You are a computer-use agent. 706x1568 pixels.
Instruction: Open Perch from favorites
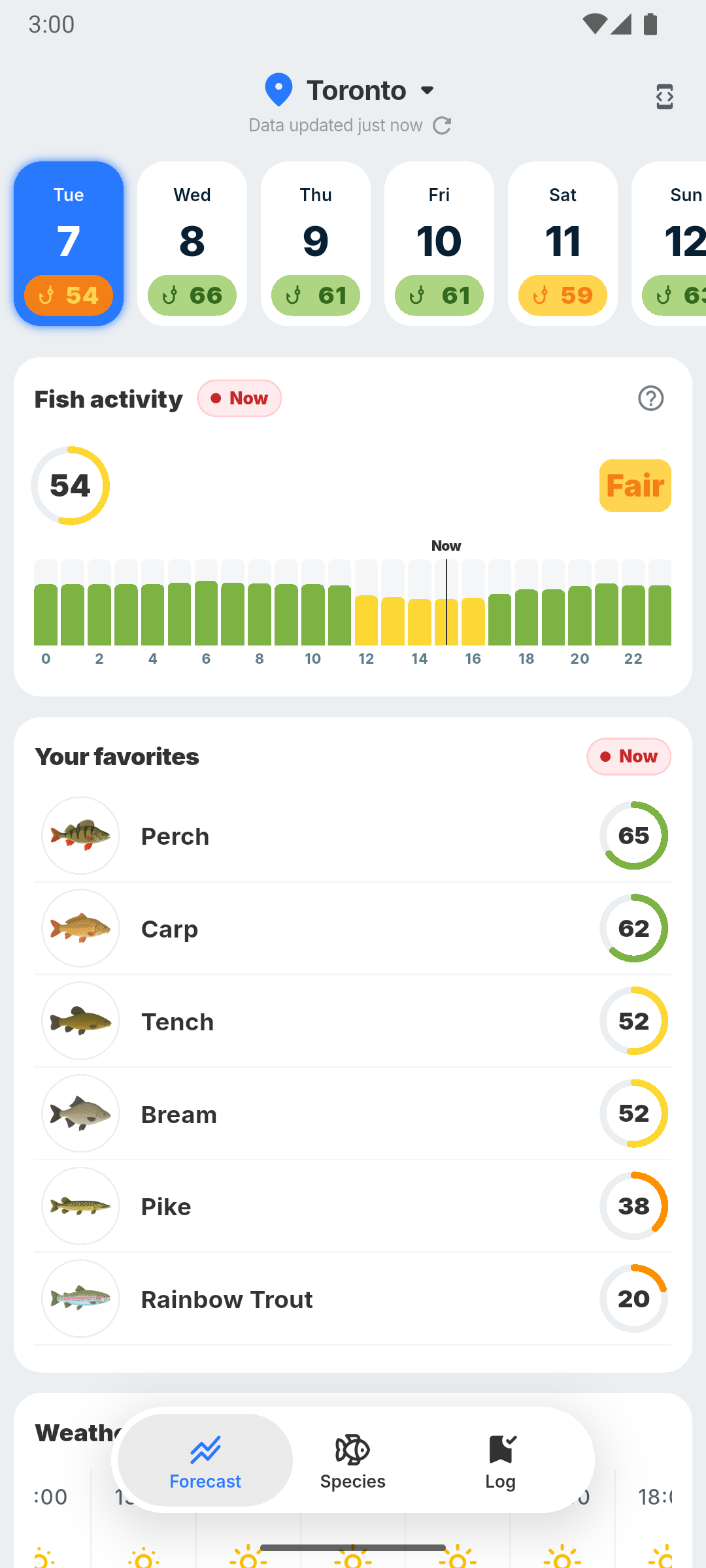353,836
